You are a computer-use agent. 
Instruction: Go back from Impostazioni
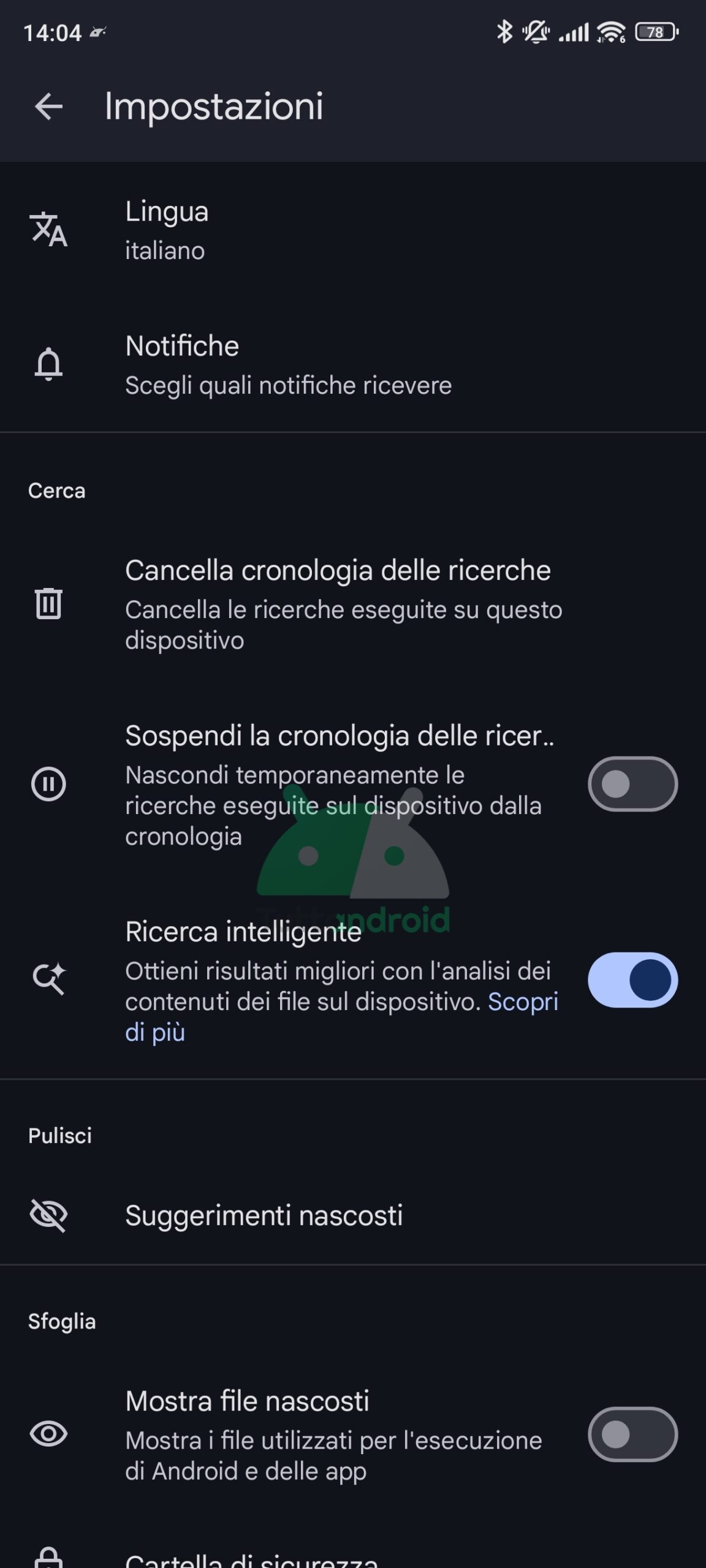point(49,107)
